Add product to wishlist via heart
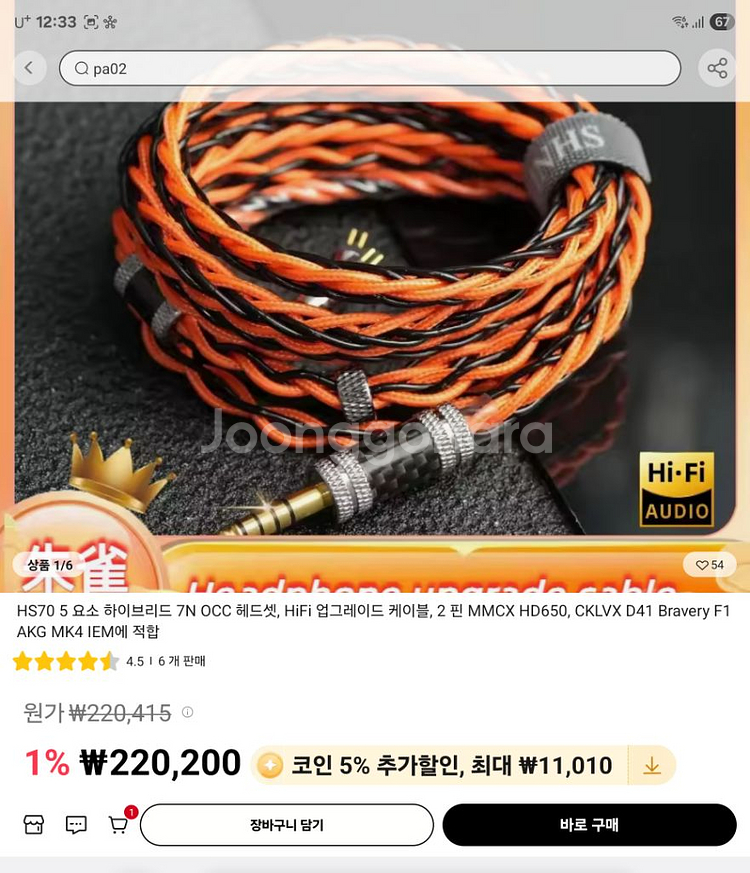 pyautogui.click(x=710, y=565)
